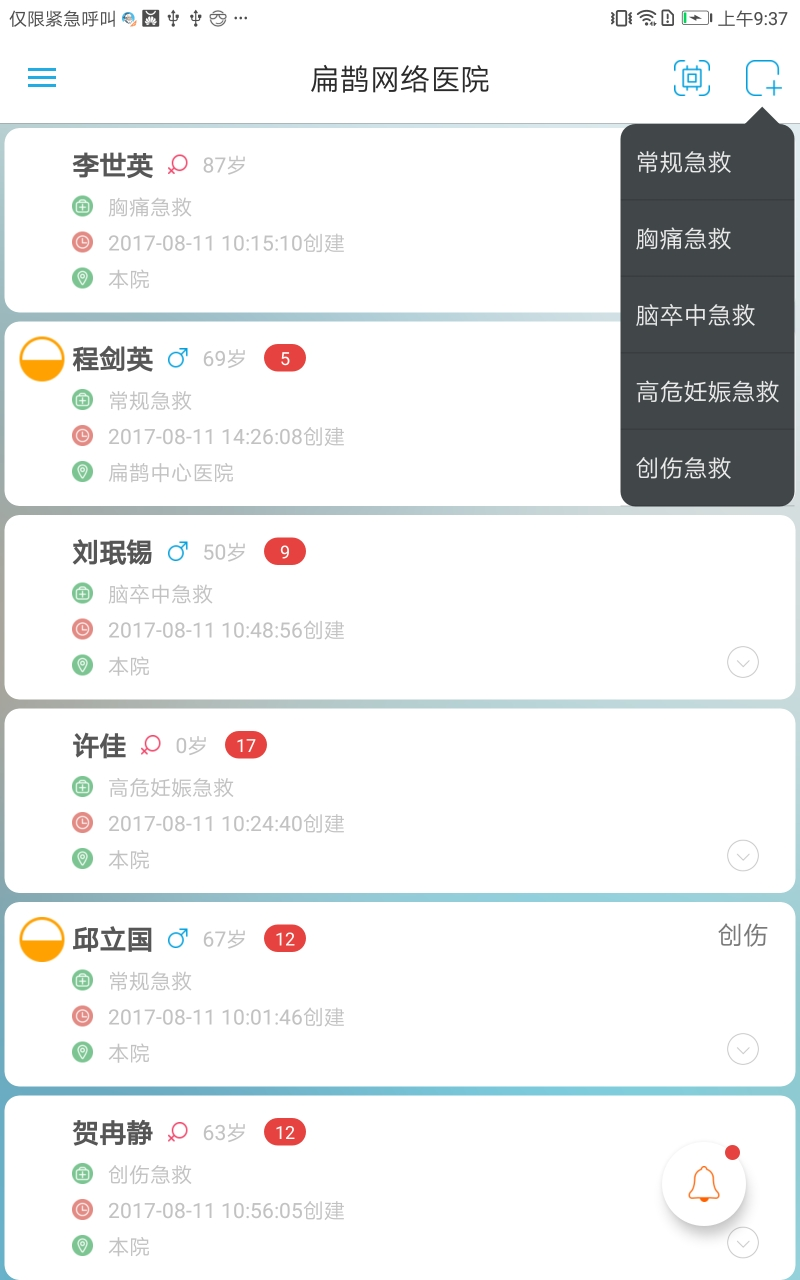Open the notification bell
The width and height of the screenshot is (800, 1280).
703,1183
